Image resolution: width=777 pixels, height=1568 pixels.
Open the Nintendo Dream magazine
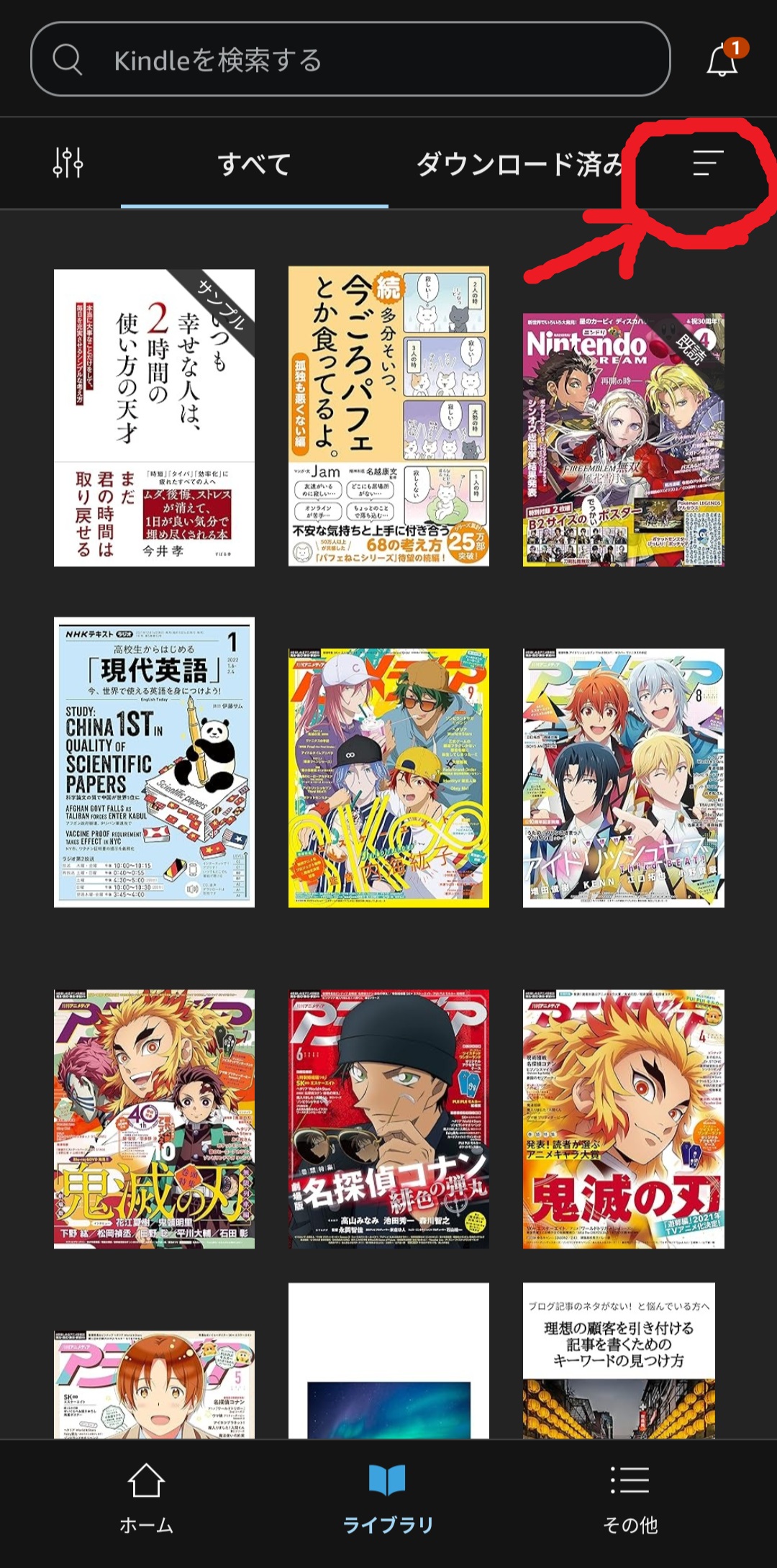click(x=623, y=440)
